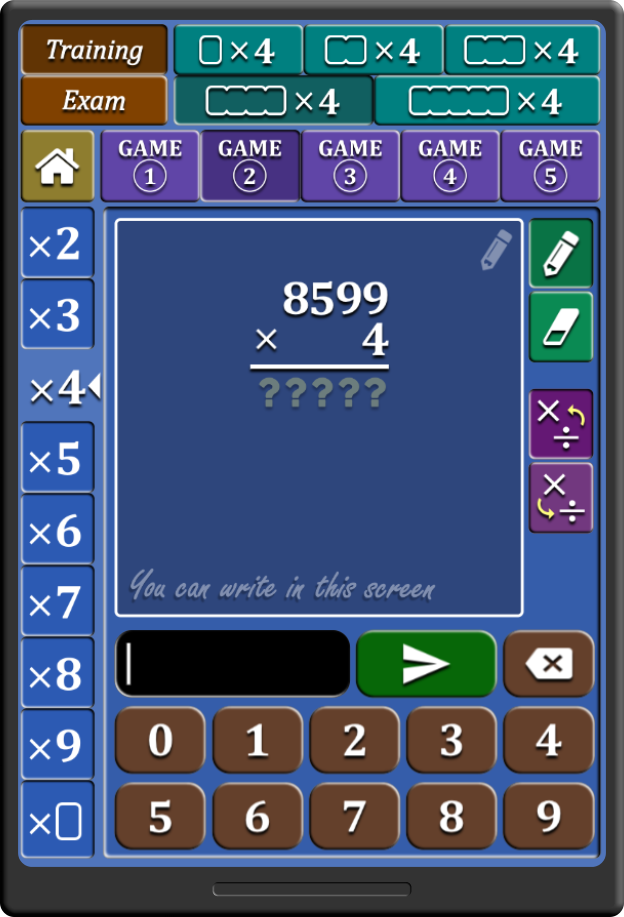Select the ×9 multiplication table

click(57, 745)
